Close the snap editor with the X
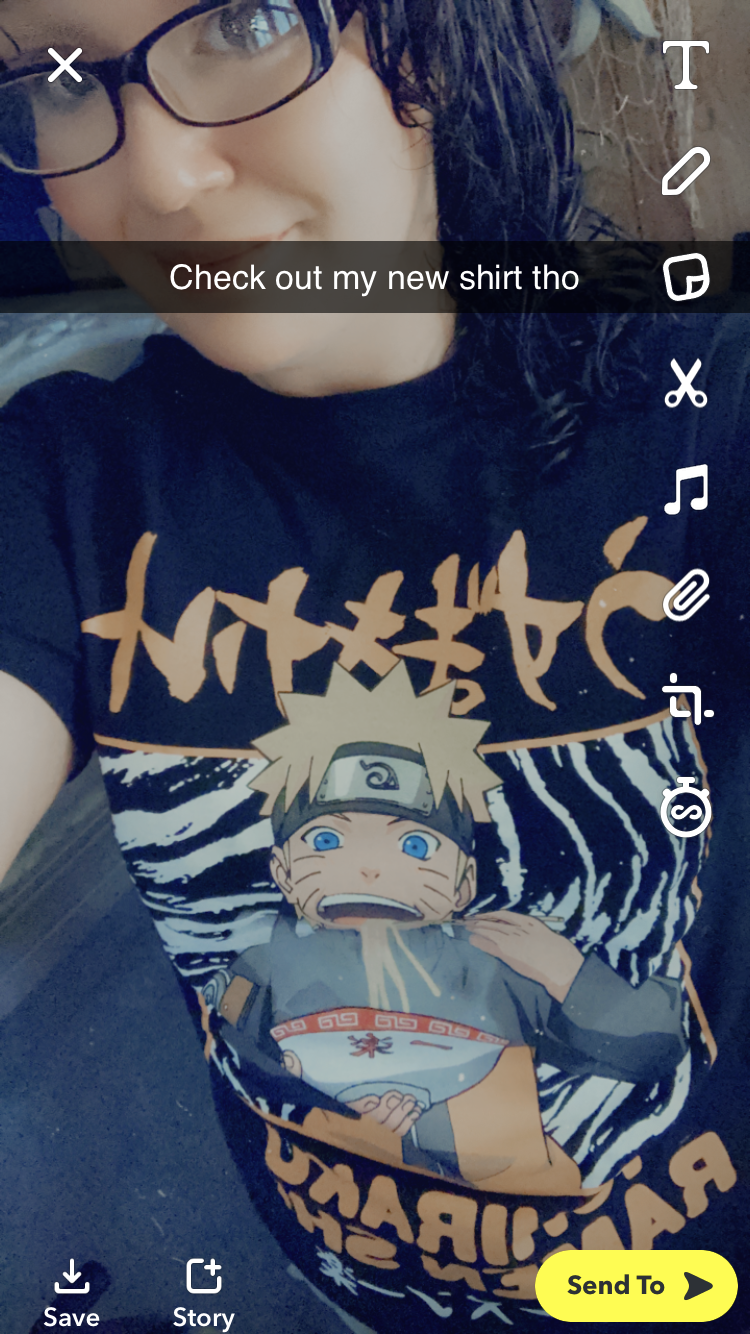Screen dimensions: 750x1334 pyautogui.click(x=65, y=66)
